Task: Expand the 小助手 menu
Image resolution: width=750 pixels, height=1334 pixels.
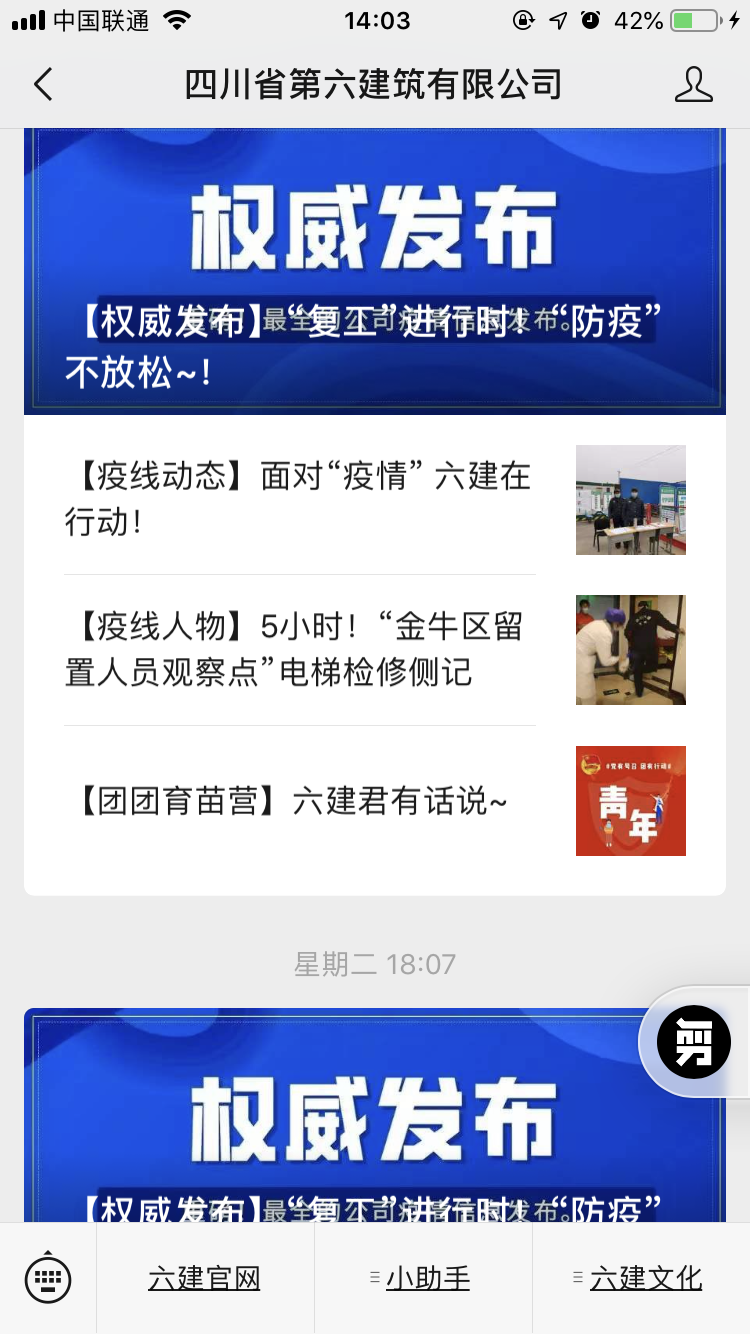Action: [423, 1278]
